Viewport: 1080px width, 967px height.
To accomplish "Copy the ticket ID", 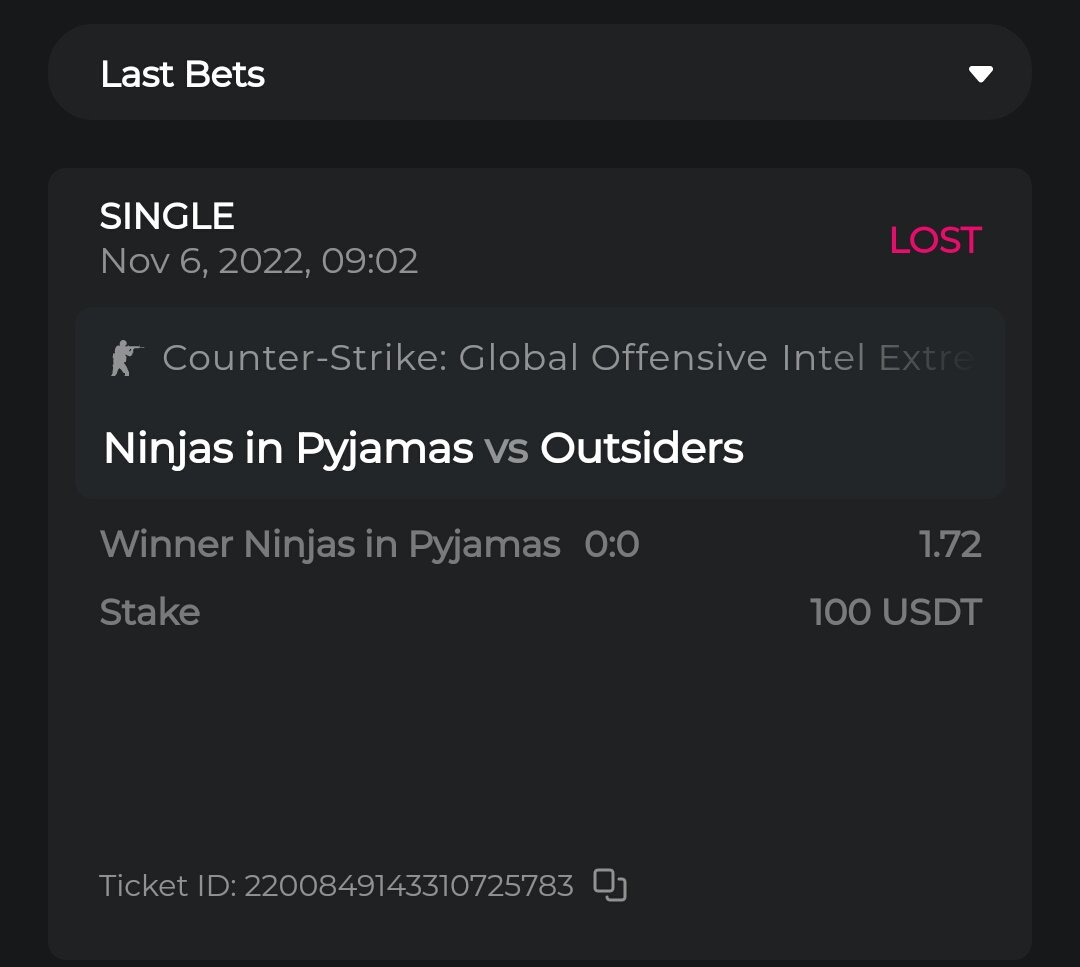I will tap(610, 885).
